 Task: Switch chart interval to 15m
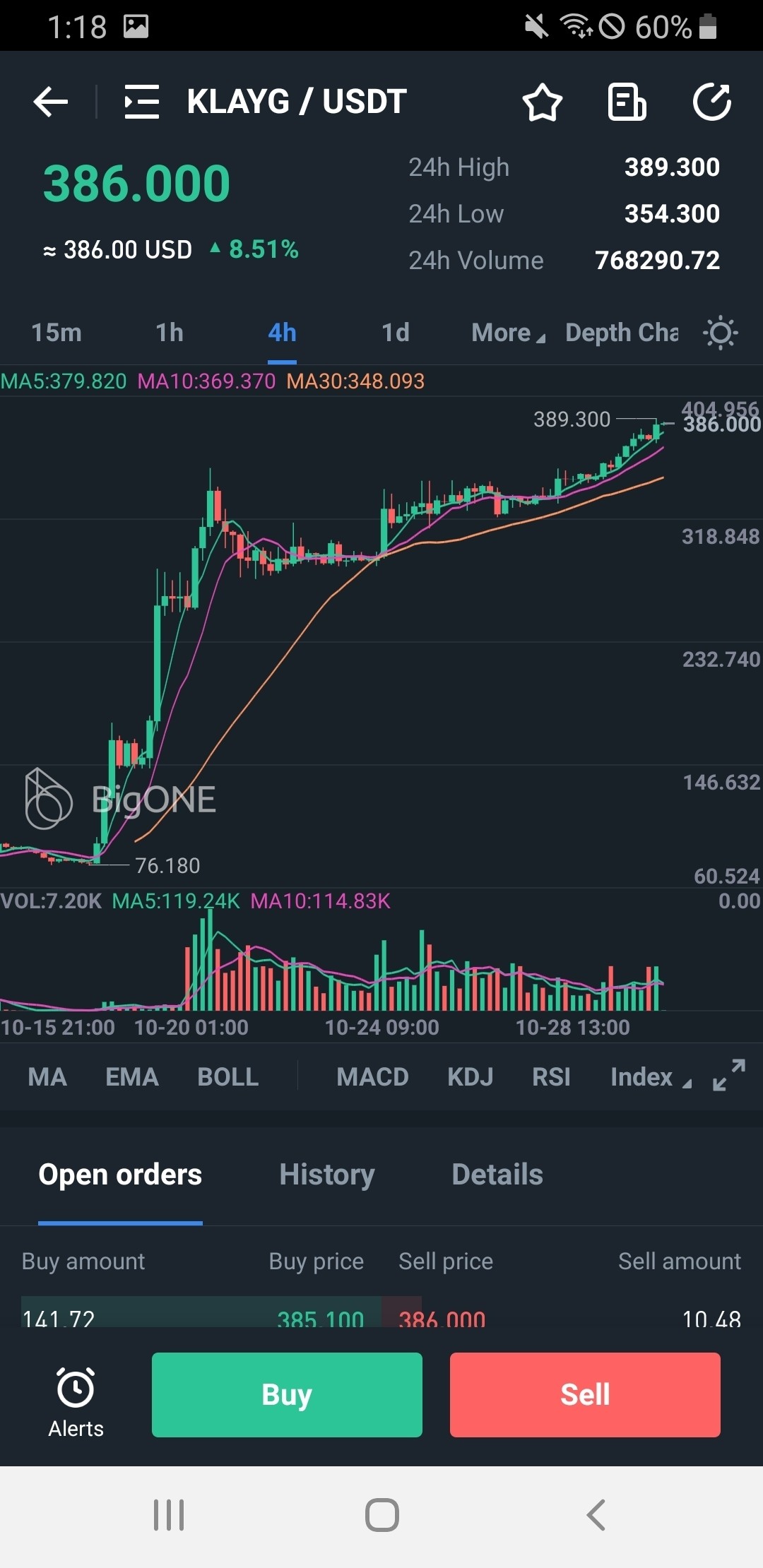click(57, 333)
